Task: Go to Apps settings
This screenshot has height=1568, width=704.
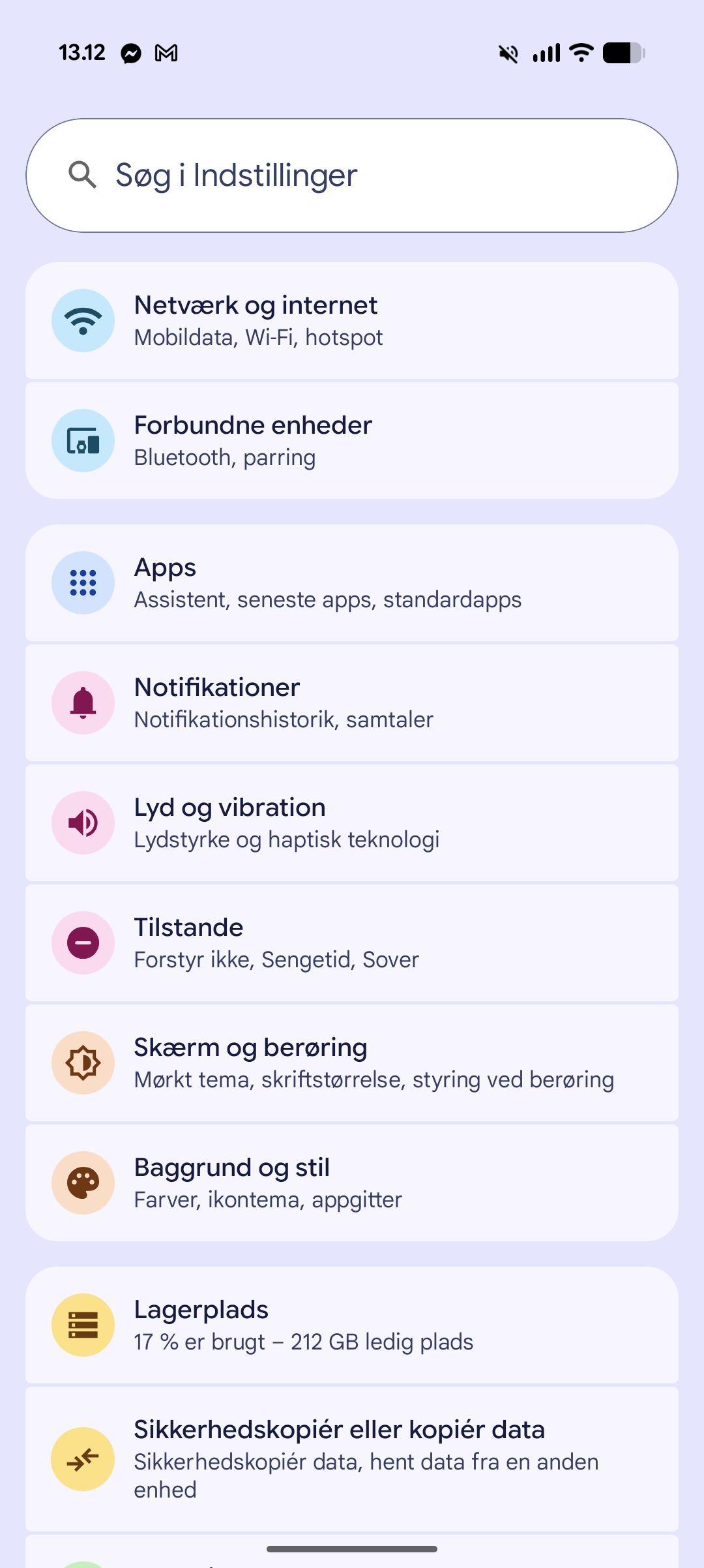Action: pos(352,582)
